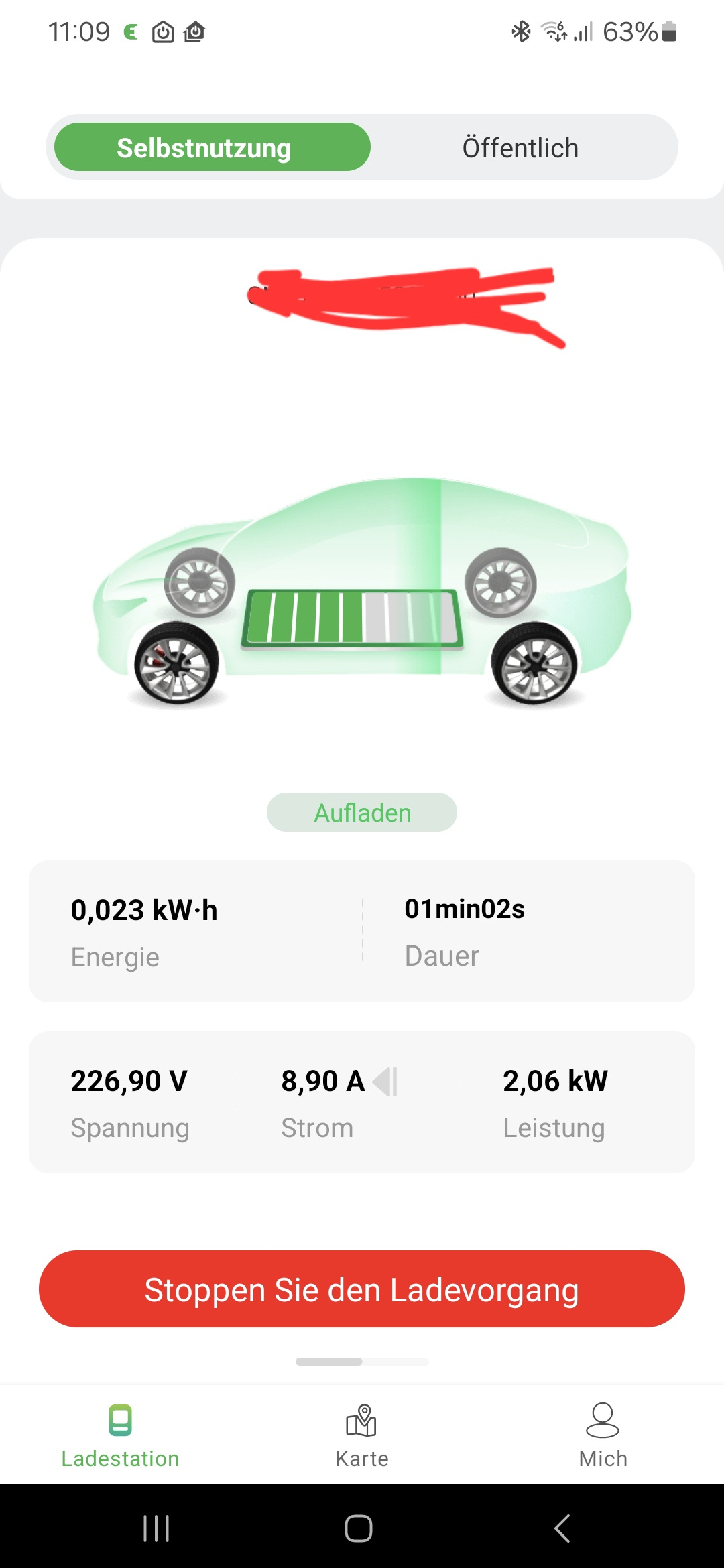
Task: Select the Selbstnutzung tab
Action: pyautogui.click(x=212, y=147)
